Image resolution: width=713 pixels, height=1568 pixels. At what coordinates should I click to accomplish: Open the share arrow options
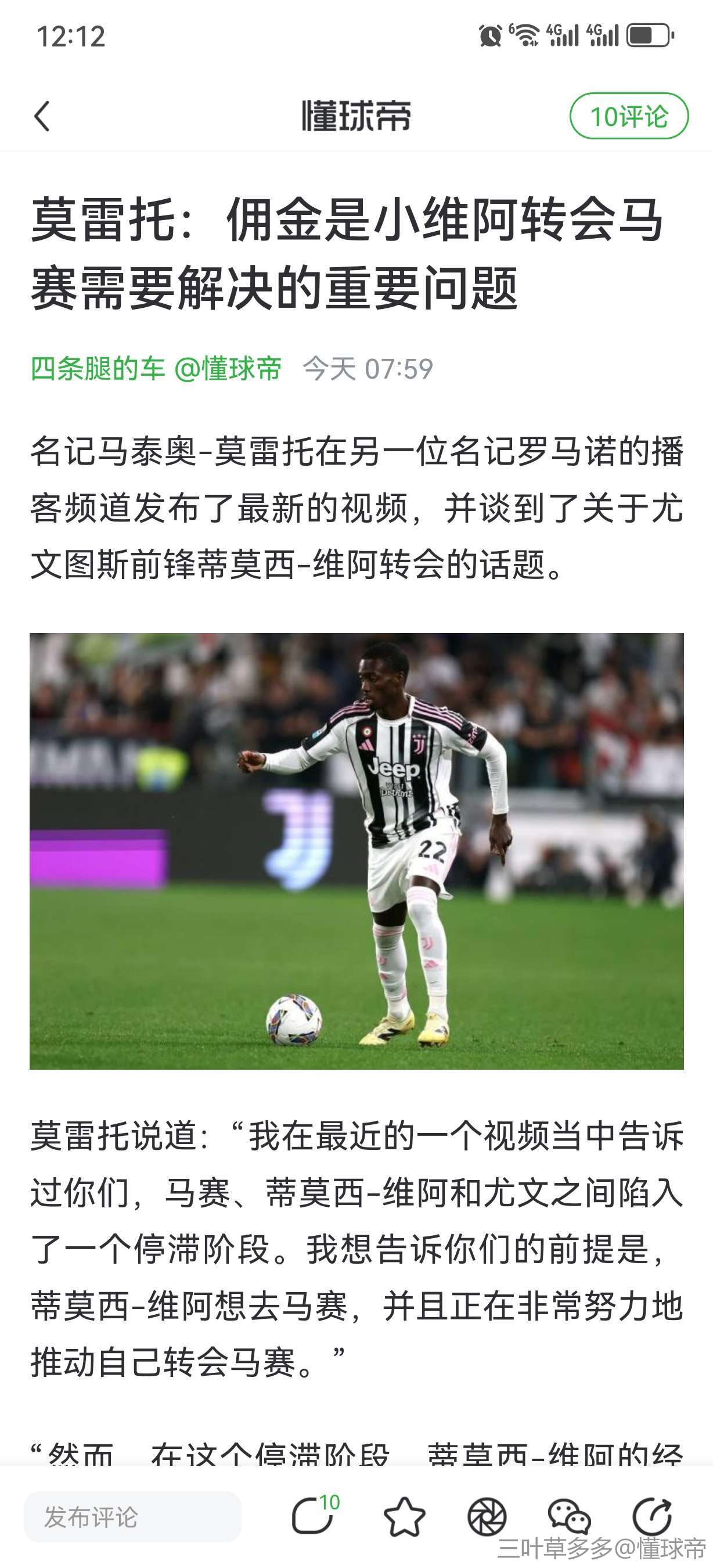[x=652, y=1517]
